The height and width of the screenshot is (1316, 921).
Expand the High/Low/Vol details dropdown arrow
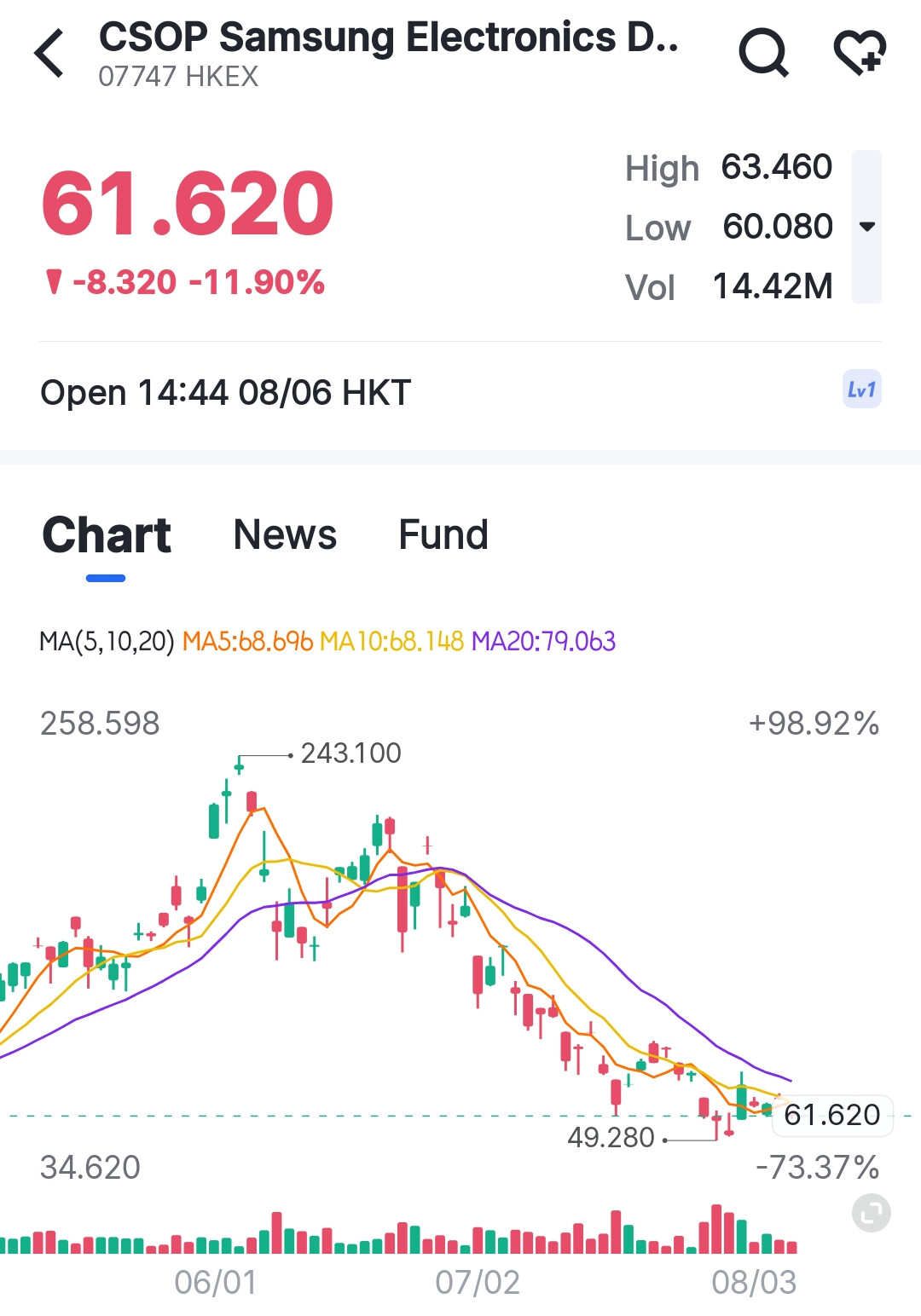867,227
